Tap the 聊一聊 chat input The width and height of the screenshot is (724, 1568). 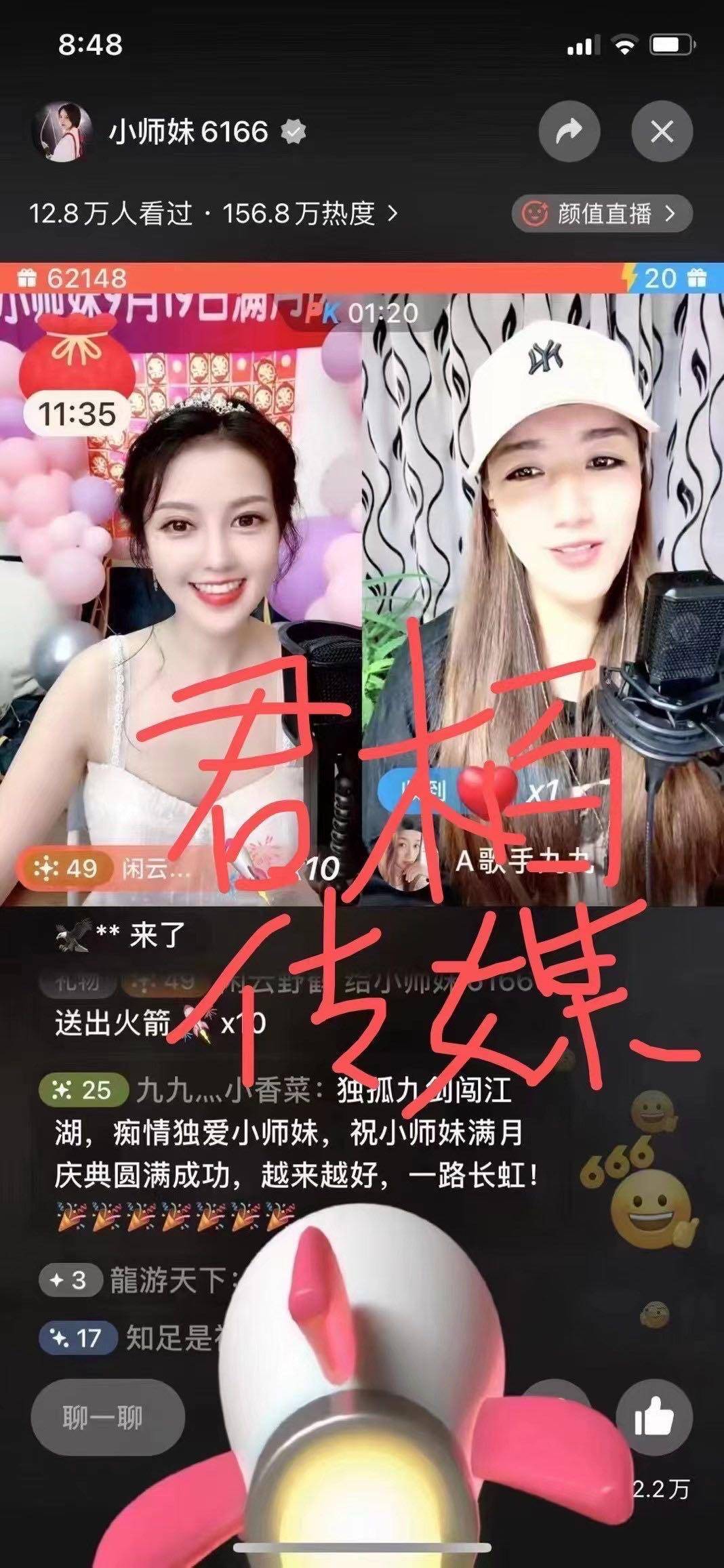(x=107, y=1417)
